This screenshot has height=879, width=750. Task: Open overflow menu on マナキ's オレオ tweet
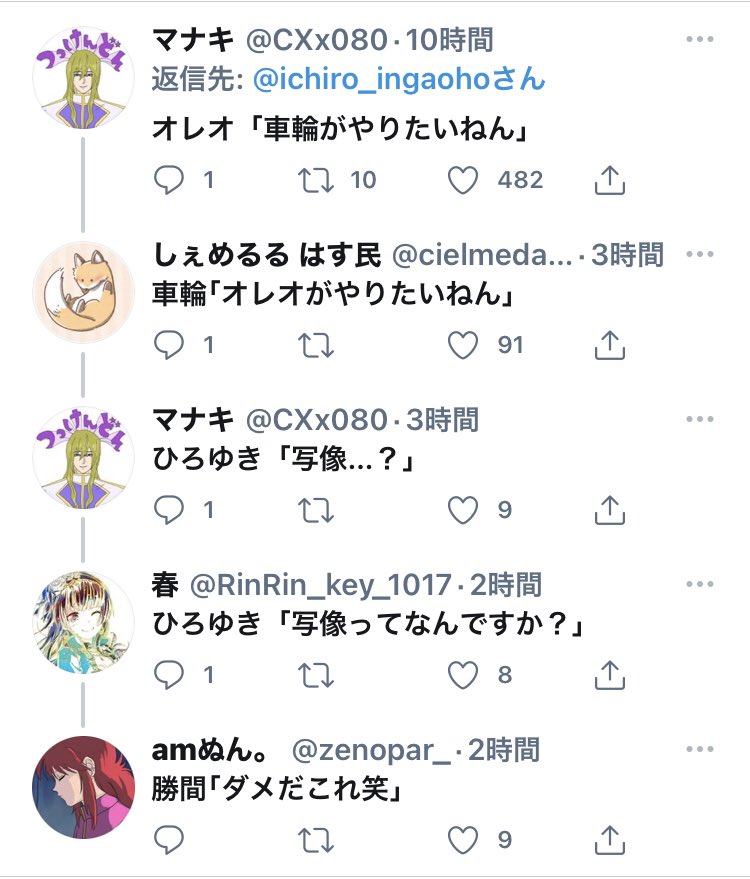699,41
